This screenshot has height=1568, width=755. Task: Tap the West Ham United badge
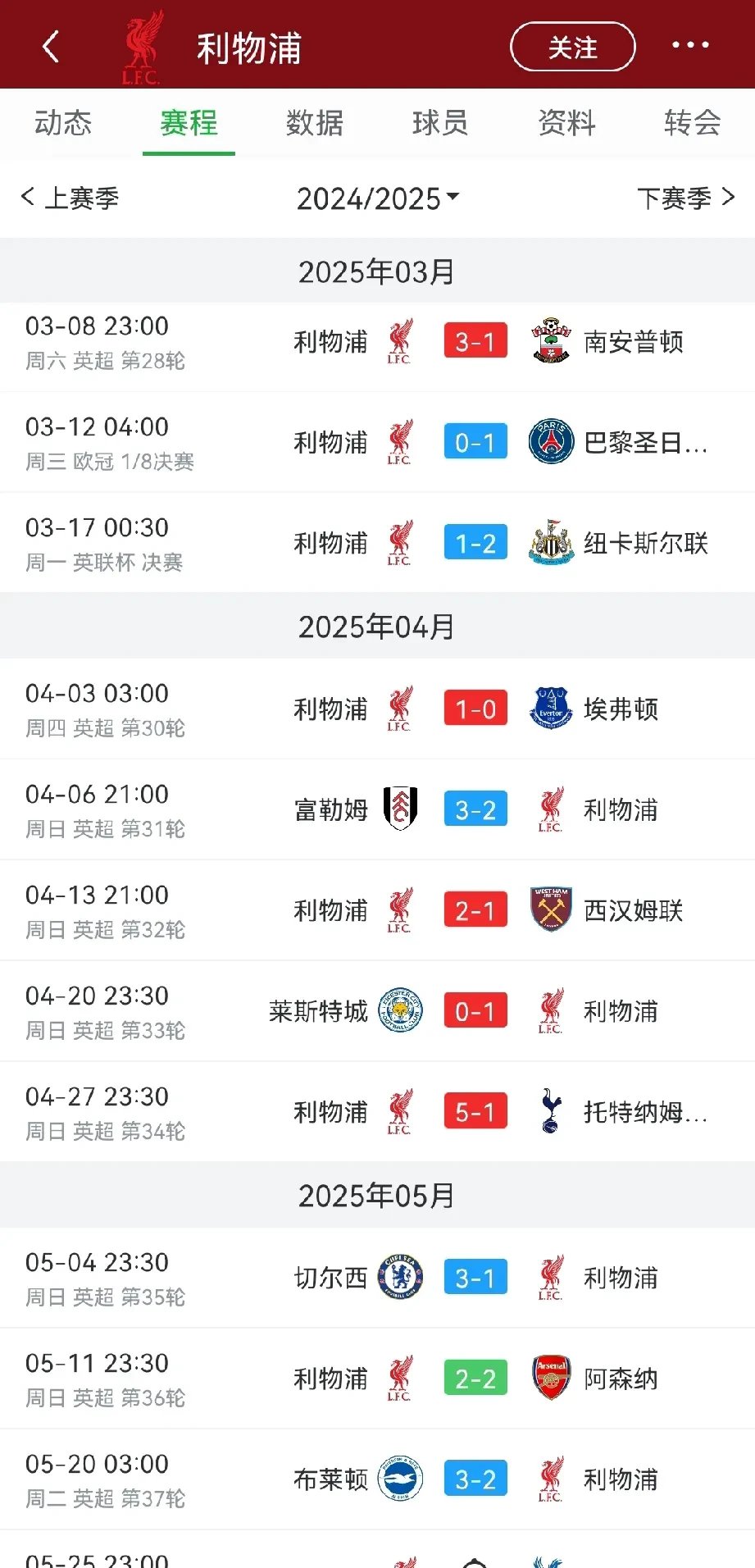(551, 909)
